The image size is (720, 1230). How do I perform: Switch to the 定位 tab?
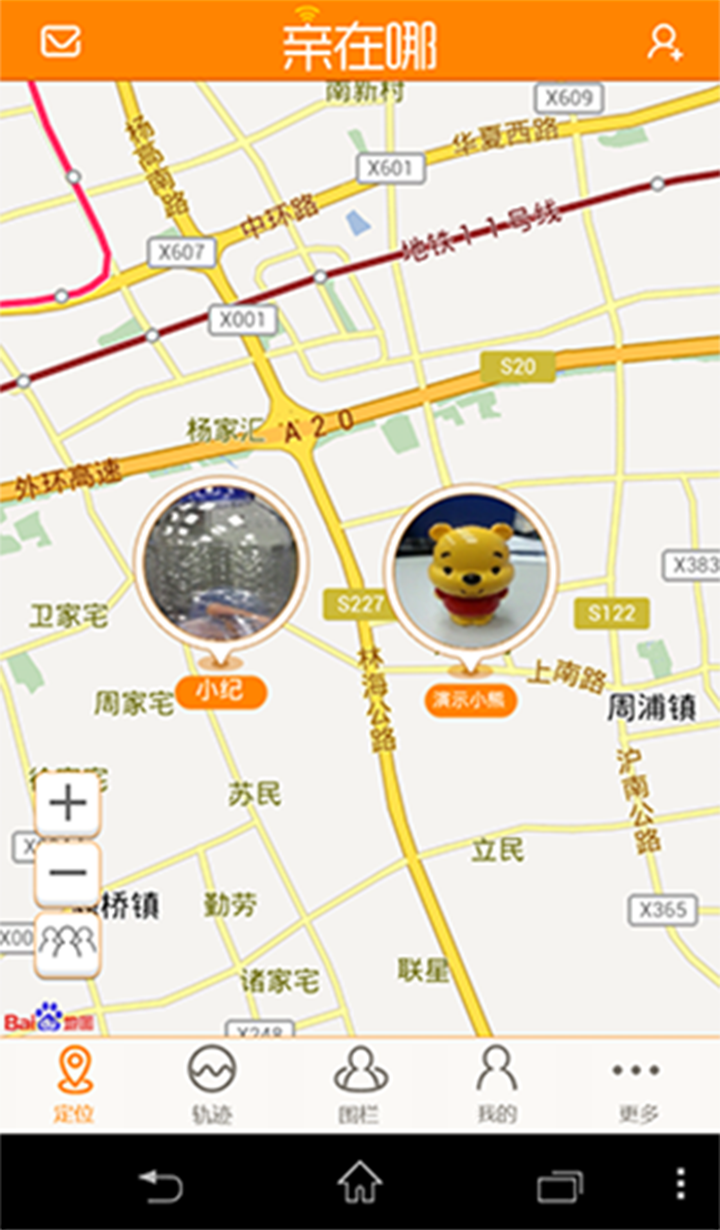tap(74, 1084)
